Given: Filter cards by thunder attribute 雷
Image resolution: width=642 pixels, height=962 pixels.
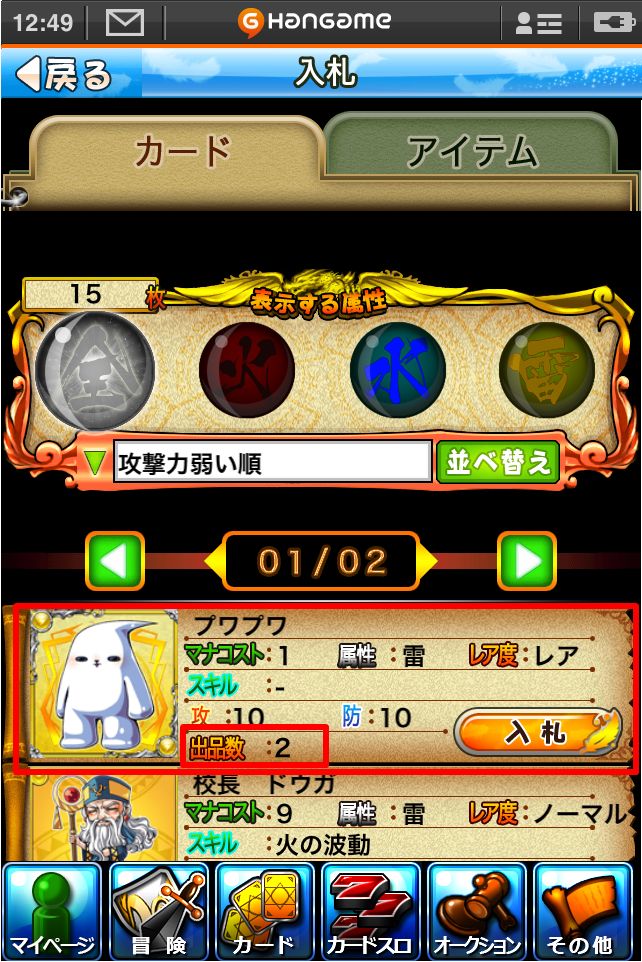Looking at the screenshot, I should click(546, 372).
